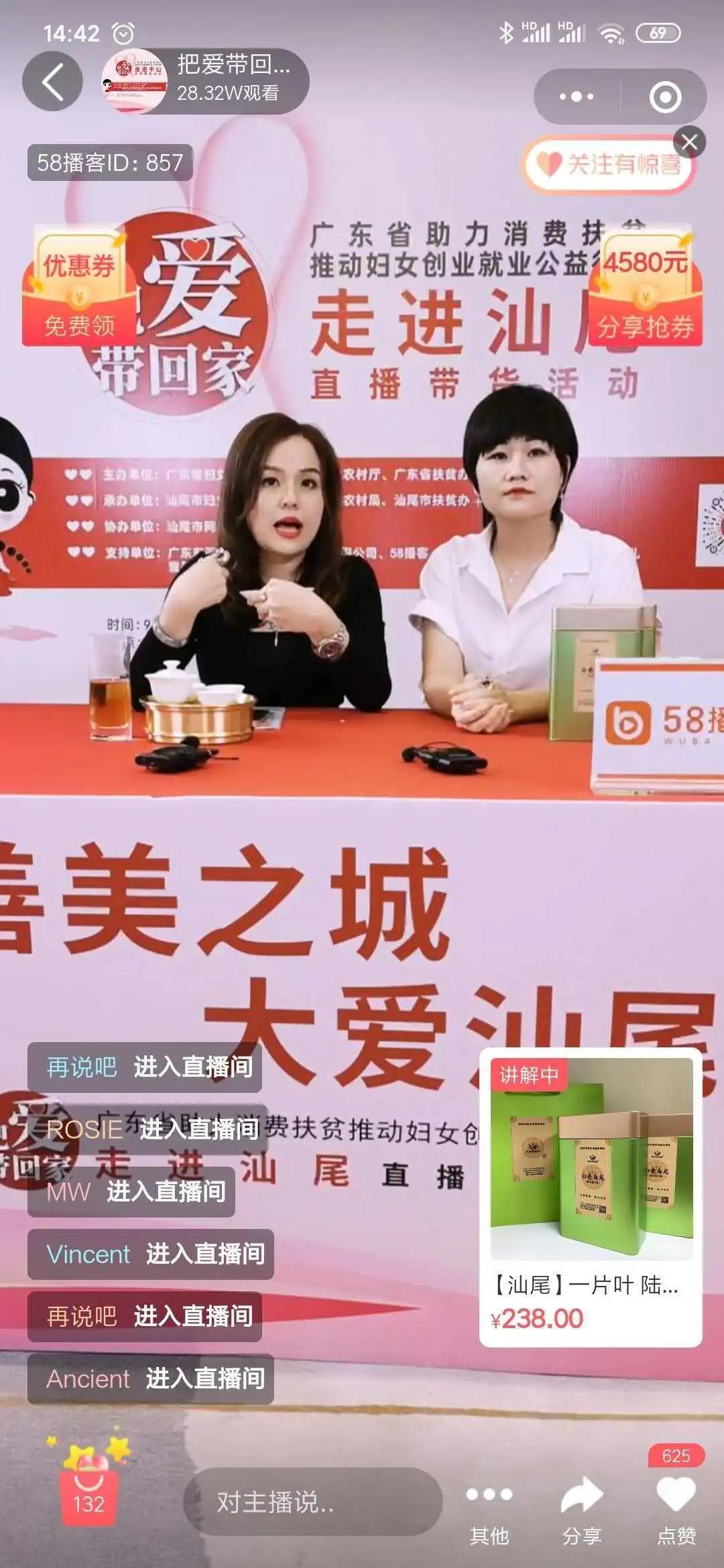The width and height of the screenshot is (724, 1568).
Task: Open 其他 more options
Action: point(489,1508)
